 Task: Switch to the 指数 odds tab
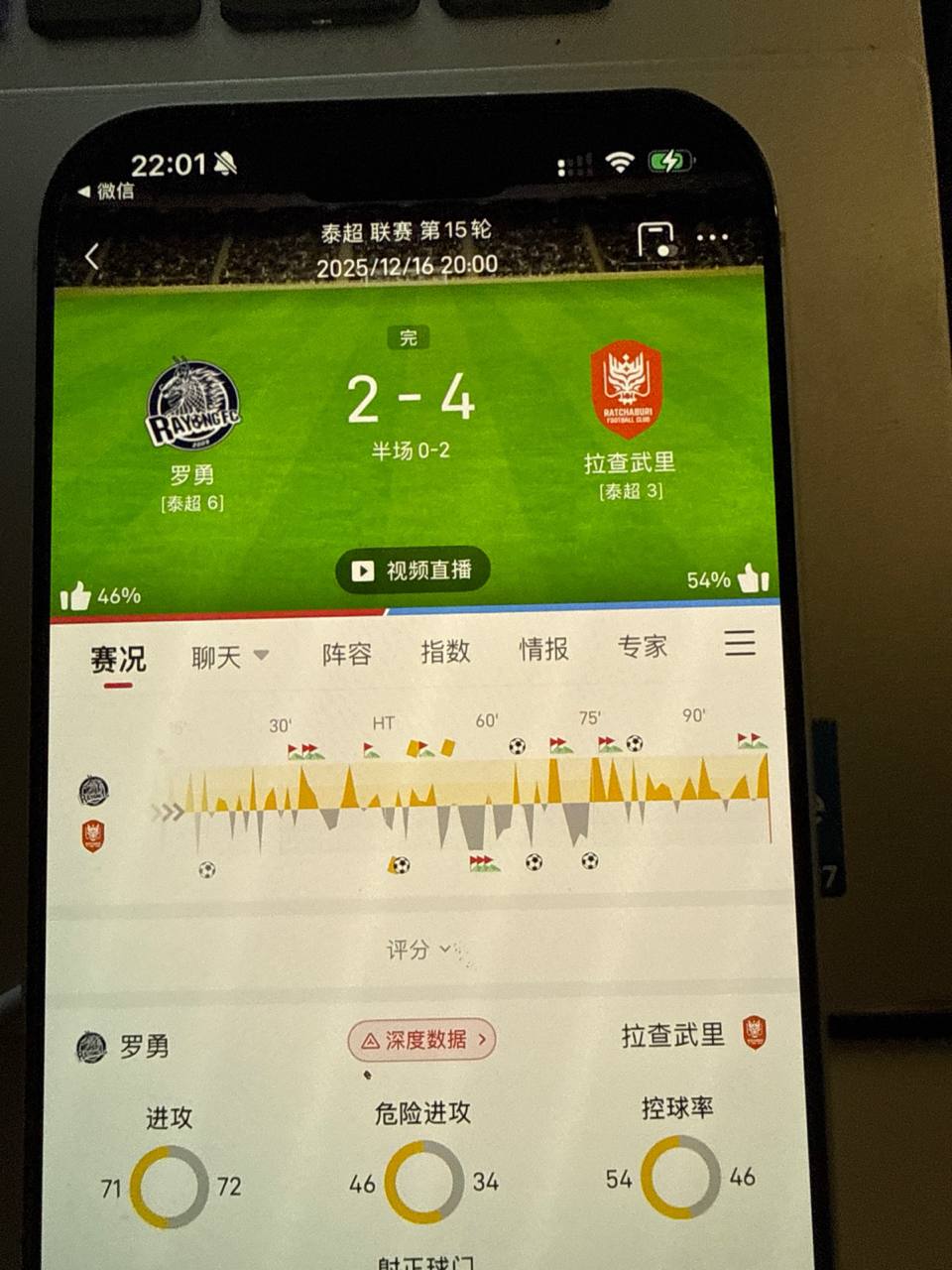coord(444,651)
